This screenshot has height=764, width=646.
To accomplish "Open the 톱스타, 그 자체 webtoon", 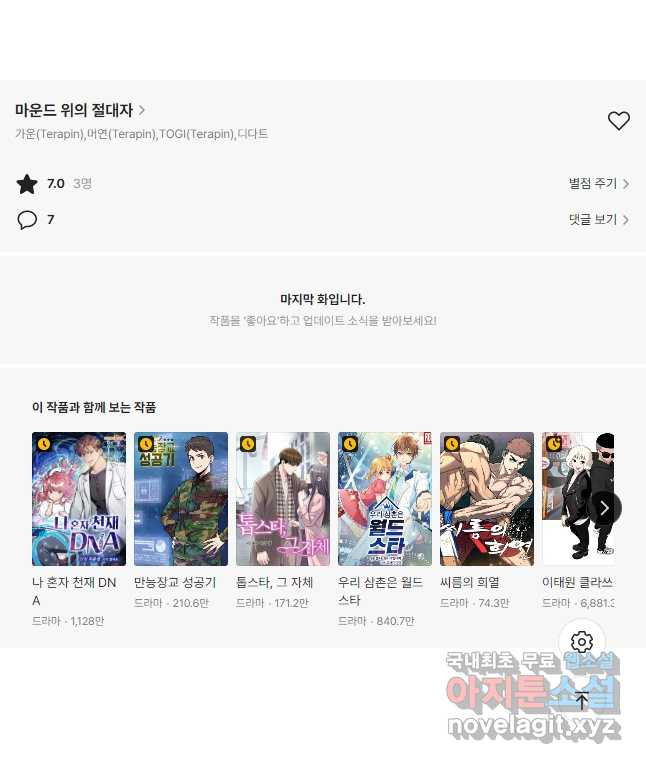I will tap(283, 499).
